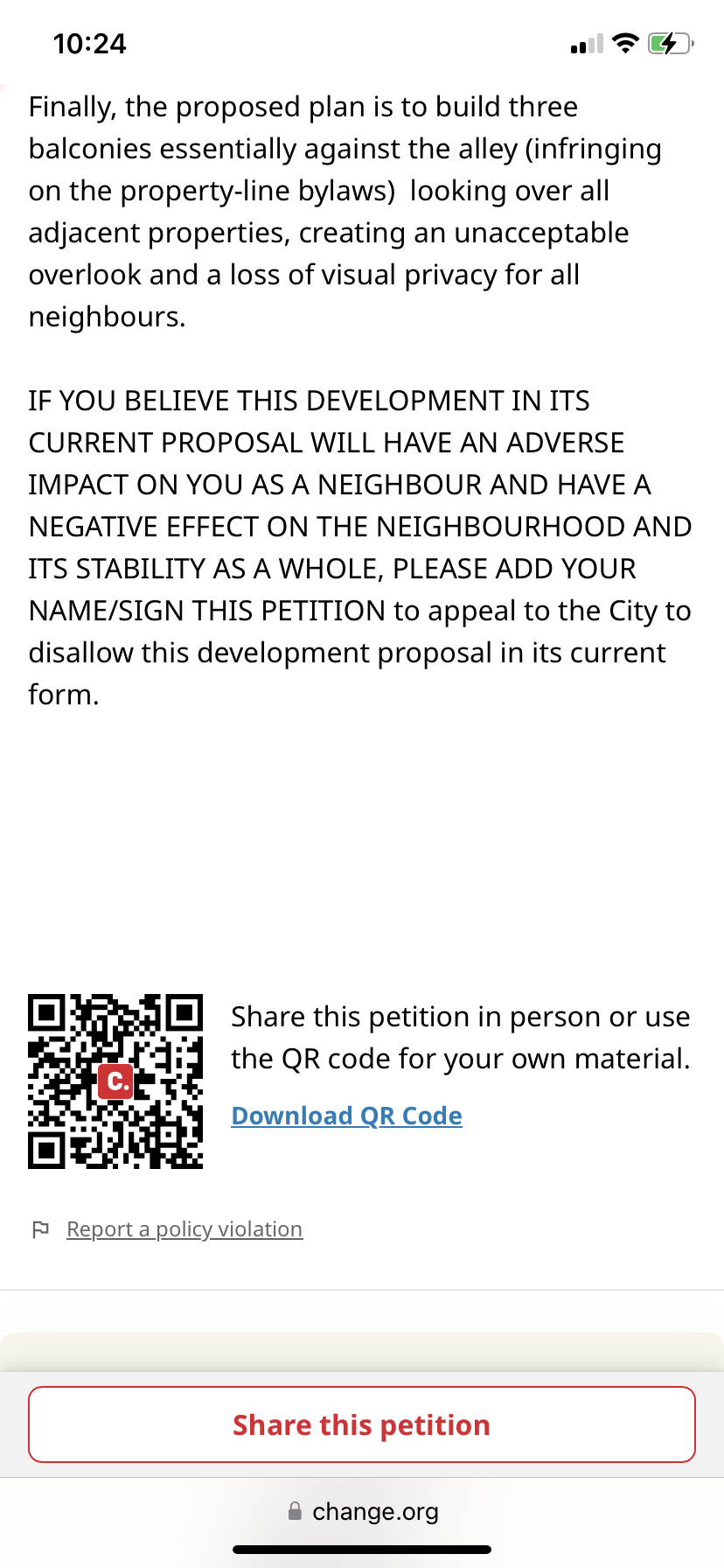Open the Download QR Code link

click(346, 1116)
